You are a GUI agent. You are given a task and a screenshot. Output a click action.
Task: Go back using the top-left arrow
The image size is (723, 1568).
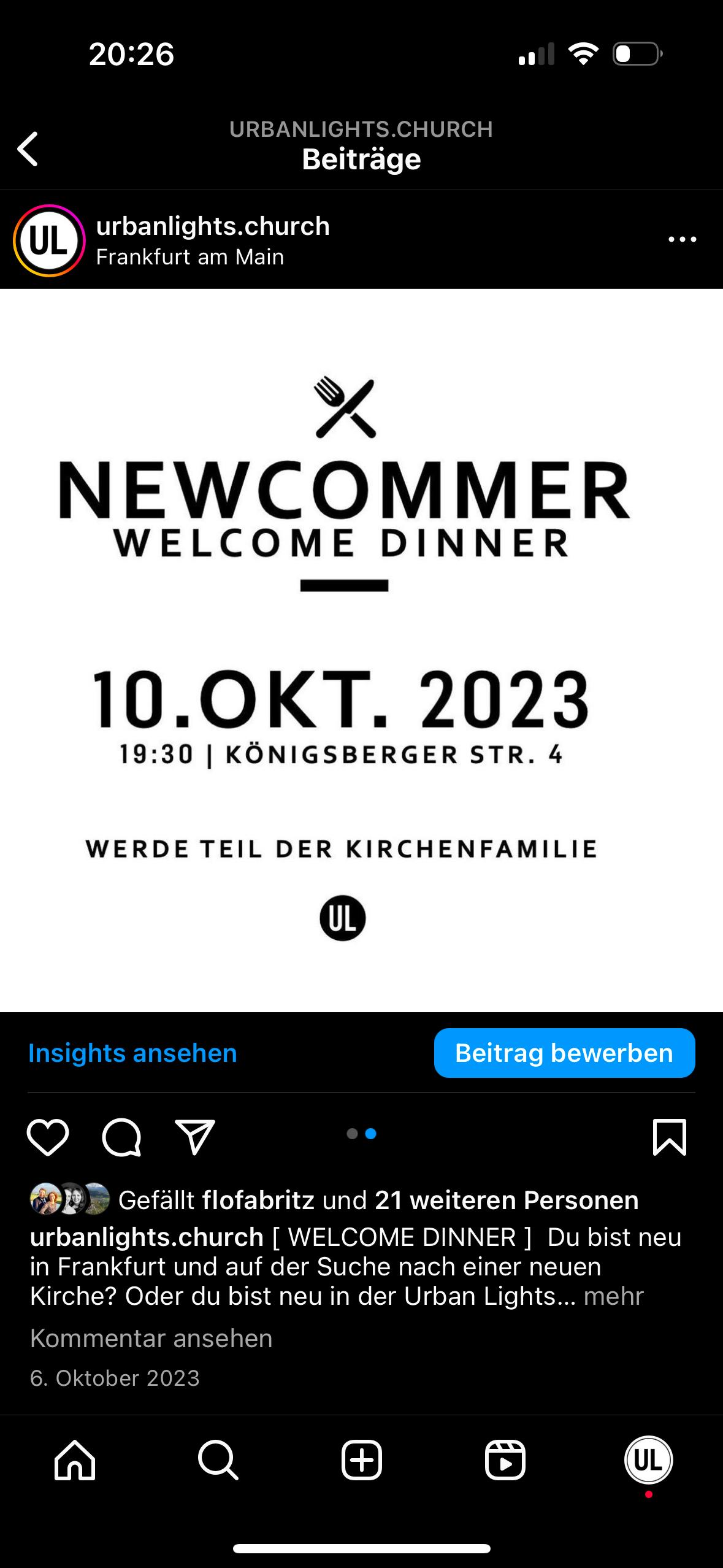28,148
